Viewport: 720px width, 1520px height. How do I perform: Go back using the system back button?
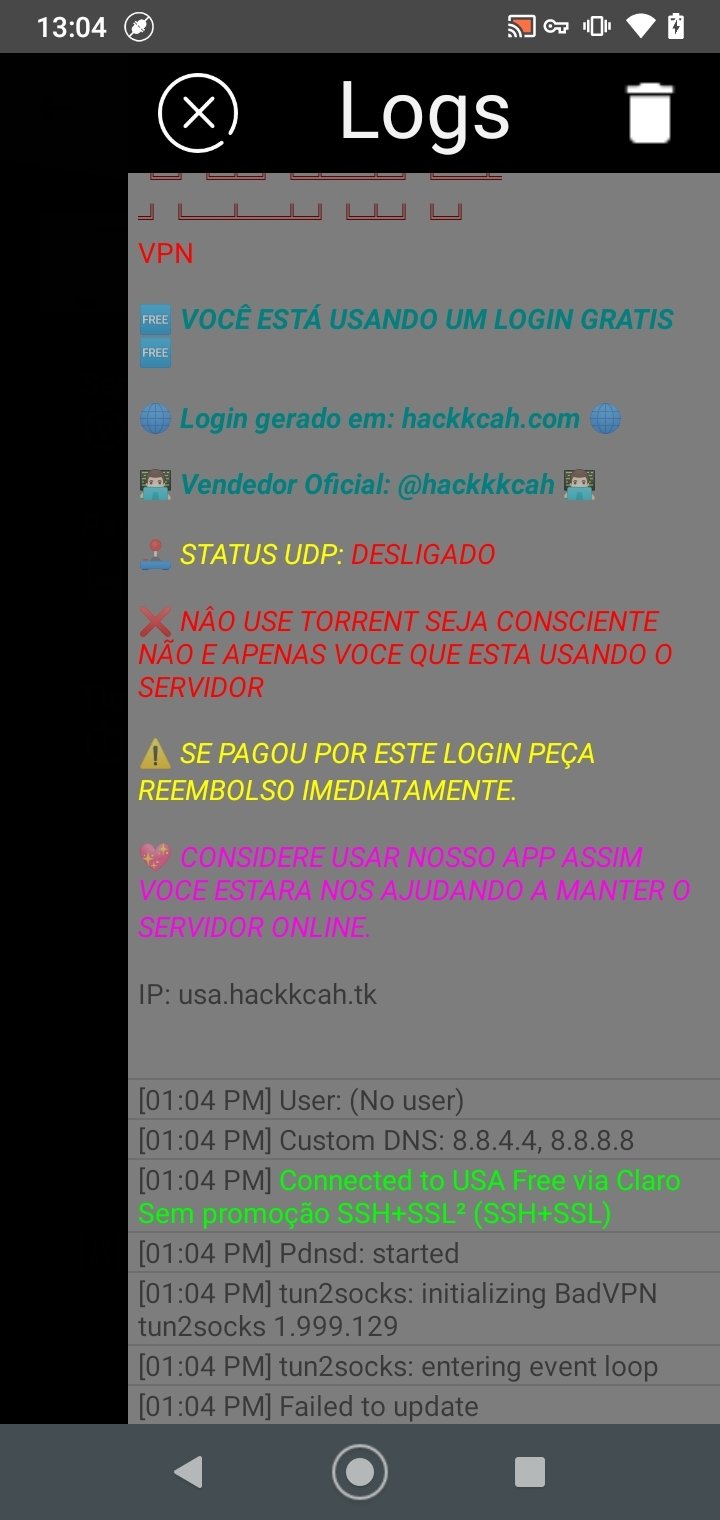[188, 1472]
